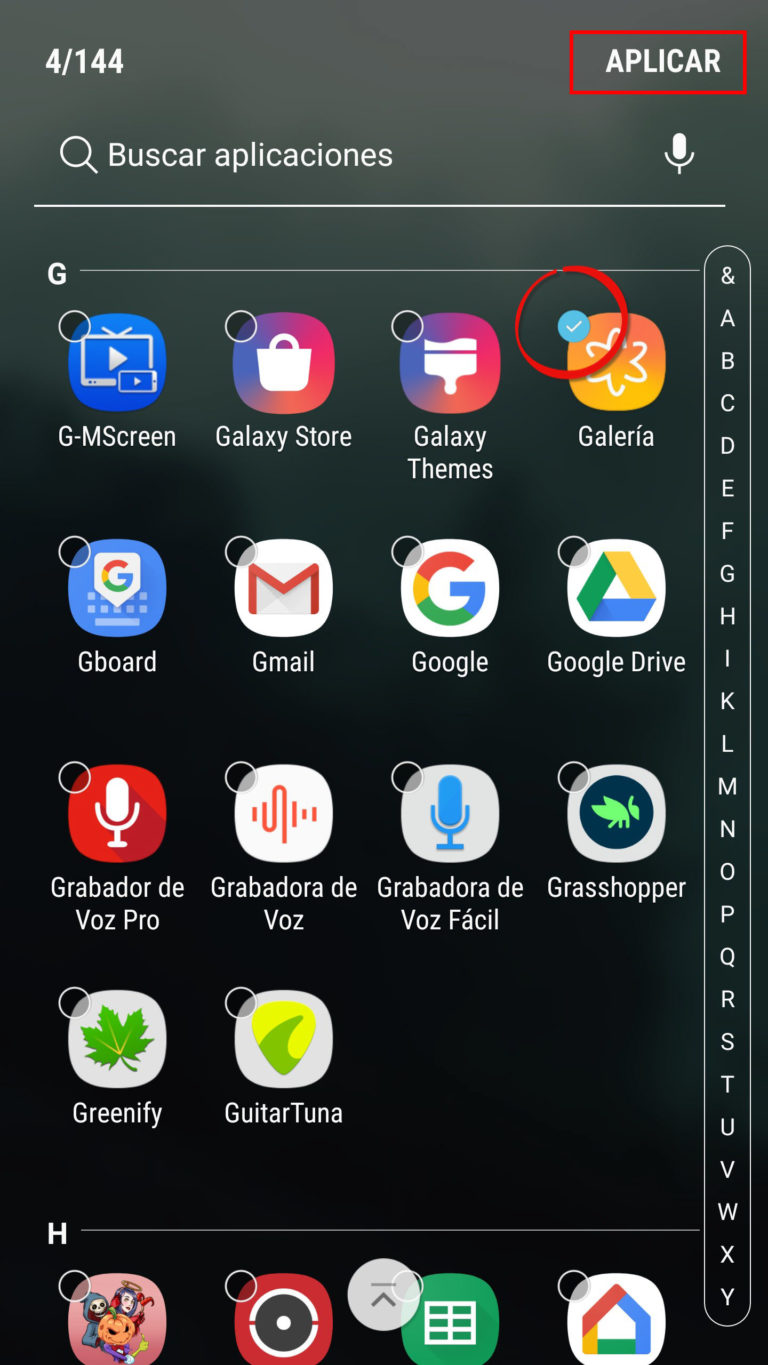Jump to letter A in alphabet index
Screen dimensions: 768x1365
pyautogui.click(x=727, y=318)
